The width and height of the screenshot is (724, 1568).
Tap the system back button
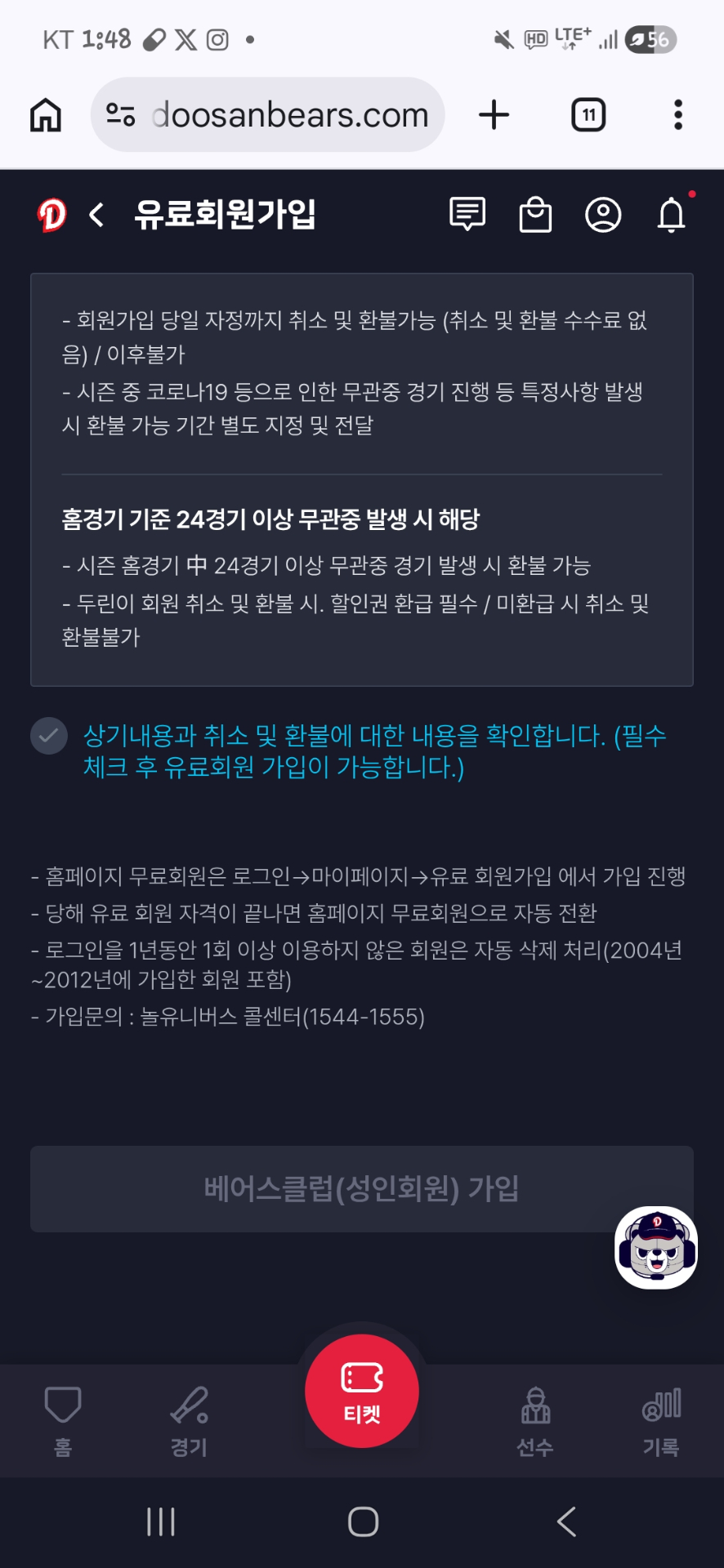(566, 1521)
